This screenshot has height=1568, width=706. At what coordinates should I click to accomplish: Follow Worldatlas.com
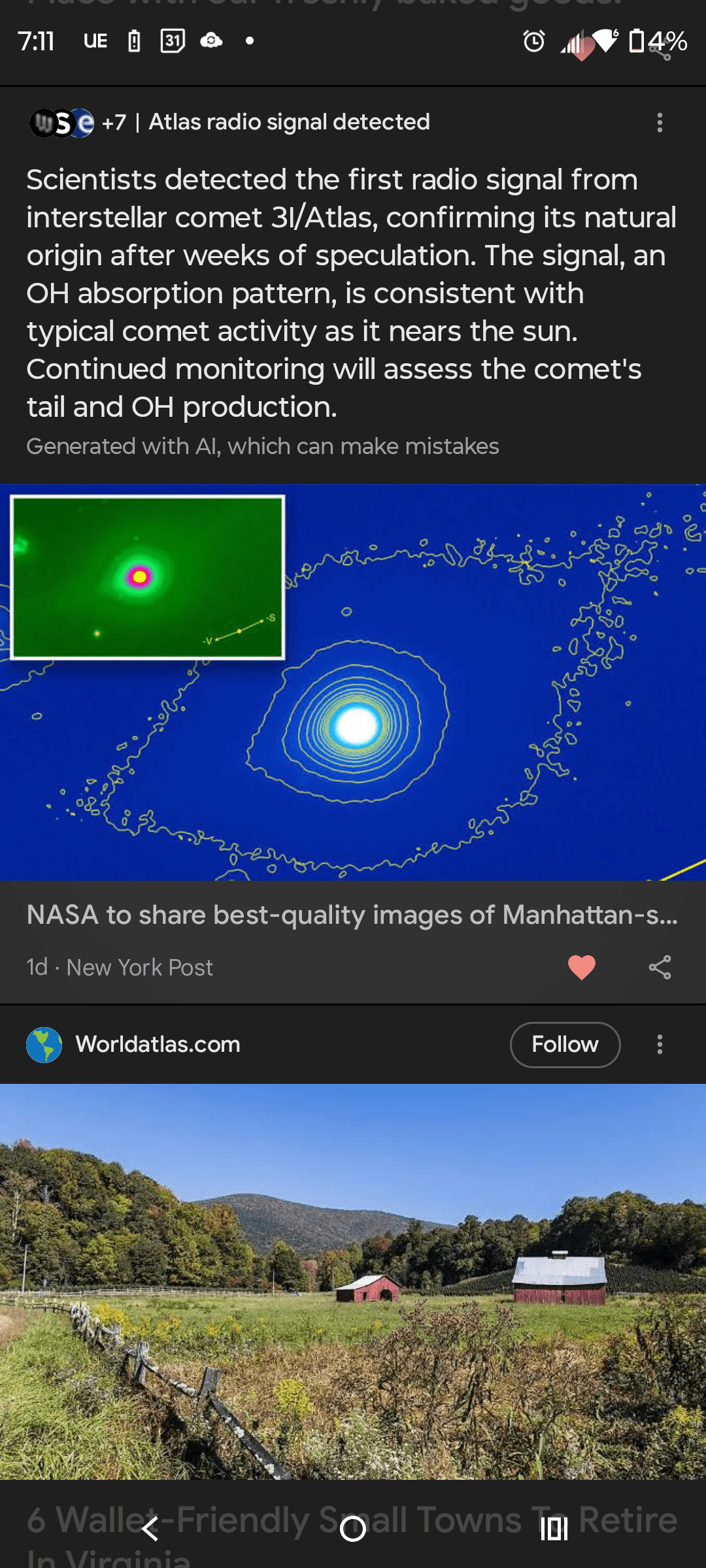tap(565, 1044)
